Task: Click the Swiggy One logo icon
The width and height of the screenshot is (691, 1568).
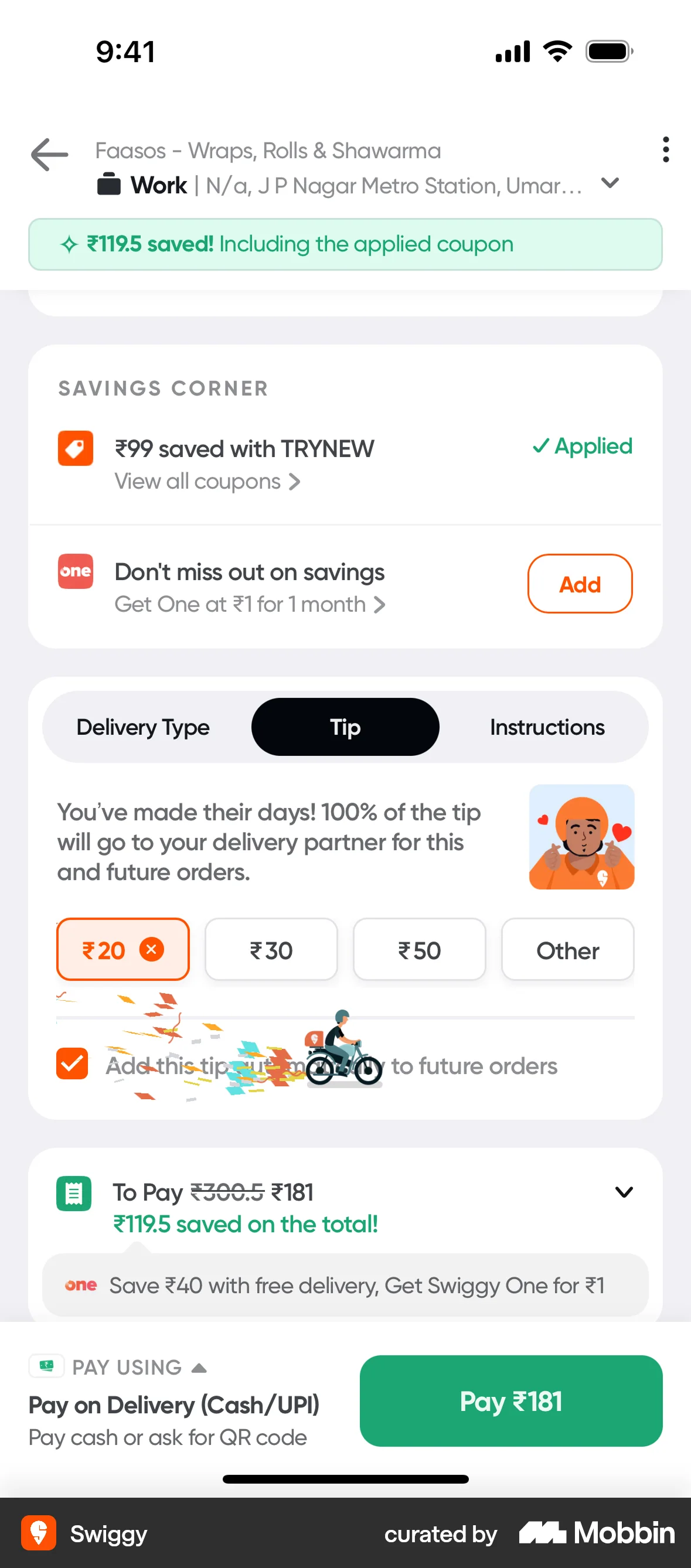Action: pyautogui.click(x=75, y=571)
